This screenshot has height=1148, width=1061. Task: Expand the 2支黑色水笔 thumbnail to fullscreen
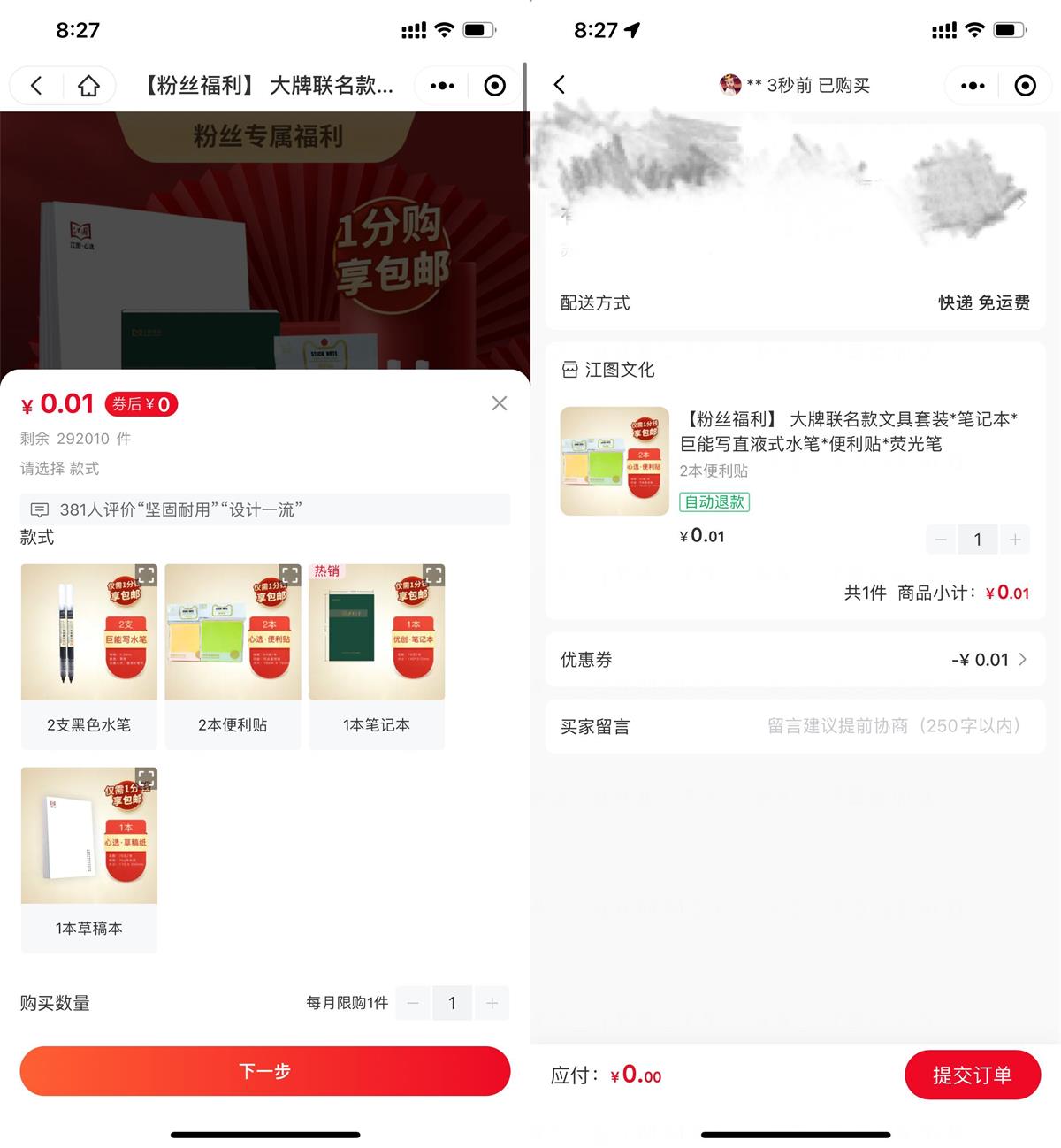[x=145, y=575]
